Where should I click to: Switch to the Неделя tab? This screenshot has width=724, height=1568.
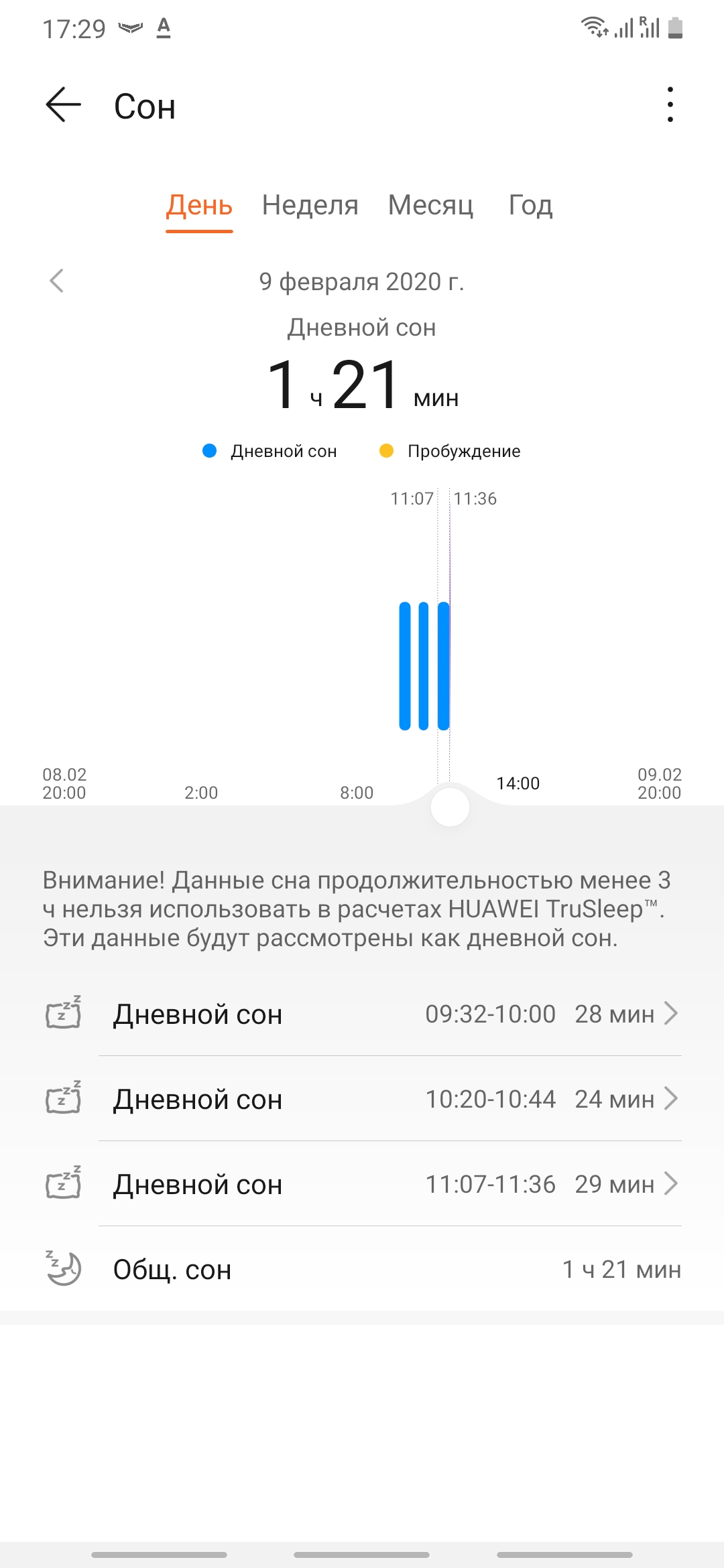pyautogui.click(x=310, y=205)
